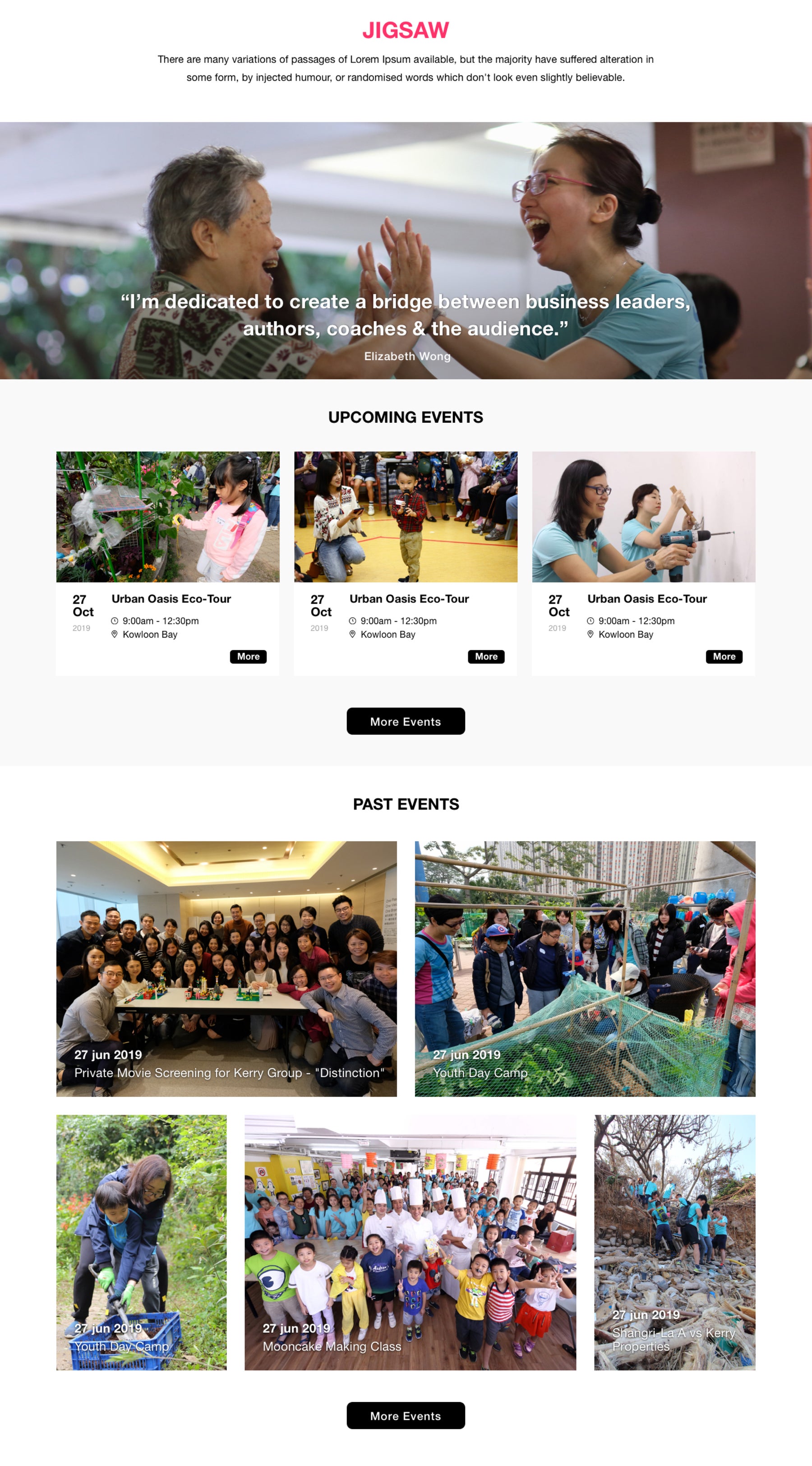Open Shangri-La A vs Kerry Properties event
The height and width of the screenshot is (1466, 812).
[x=674, y=1242]
